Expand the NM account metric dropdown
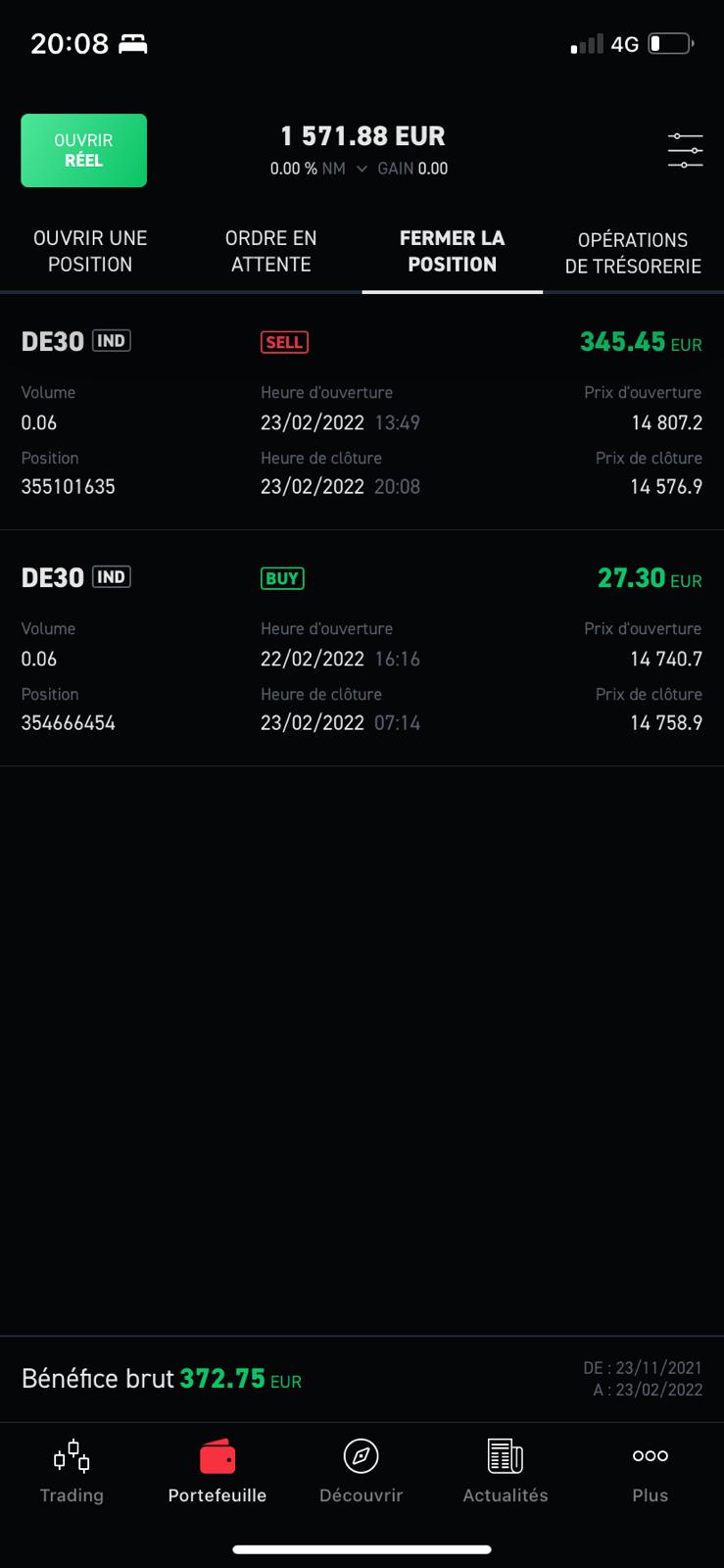 tap(361, 169)
